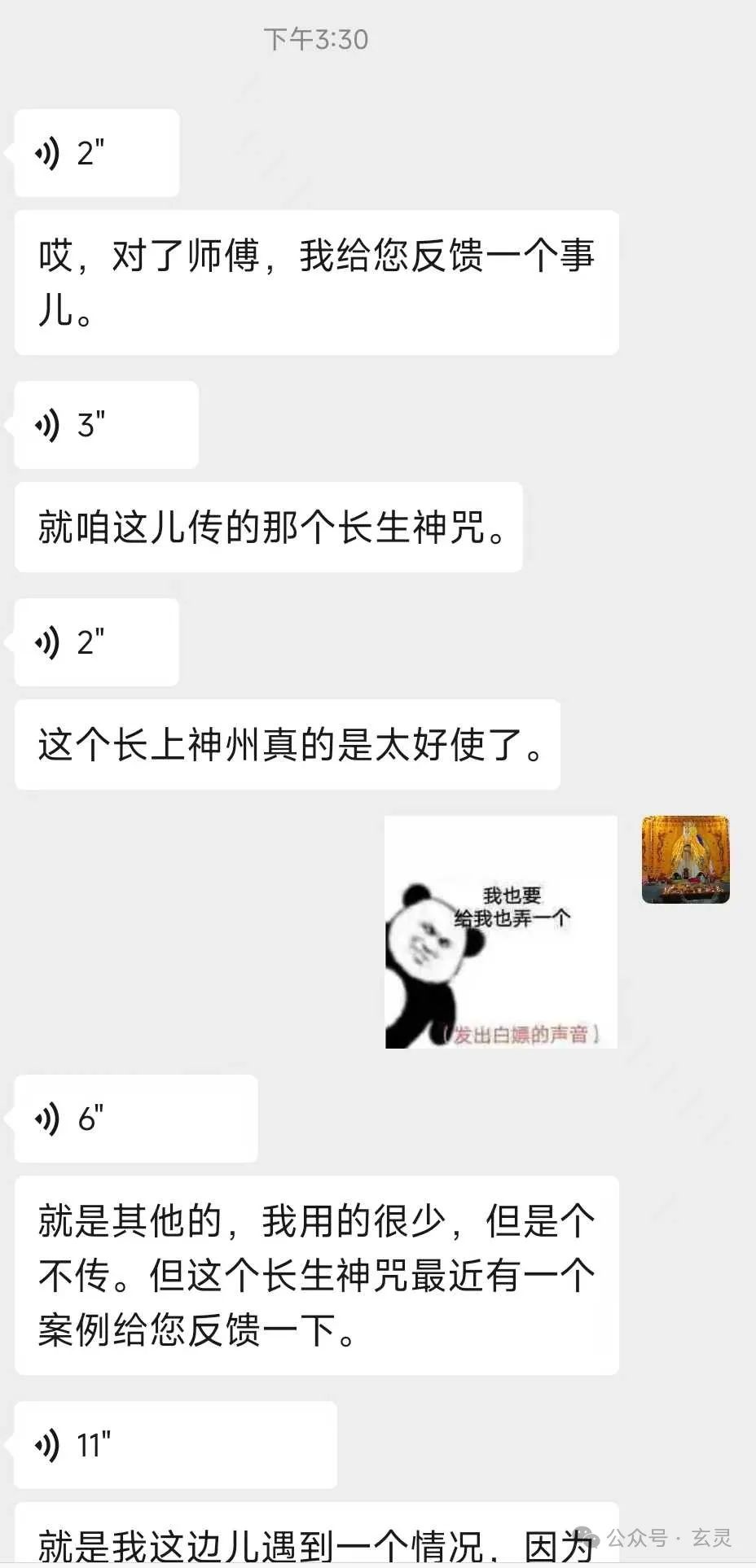Play the 6-second voice message
Viewport: 756px width, 1568px height.
point(135,1119)
